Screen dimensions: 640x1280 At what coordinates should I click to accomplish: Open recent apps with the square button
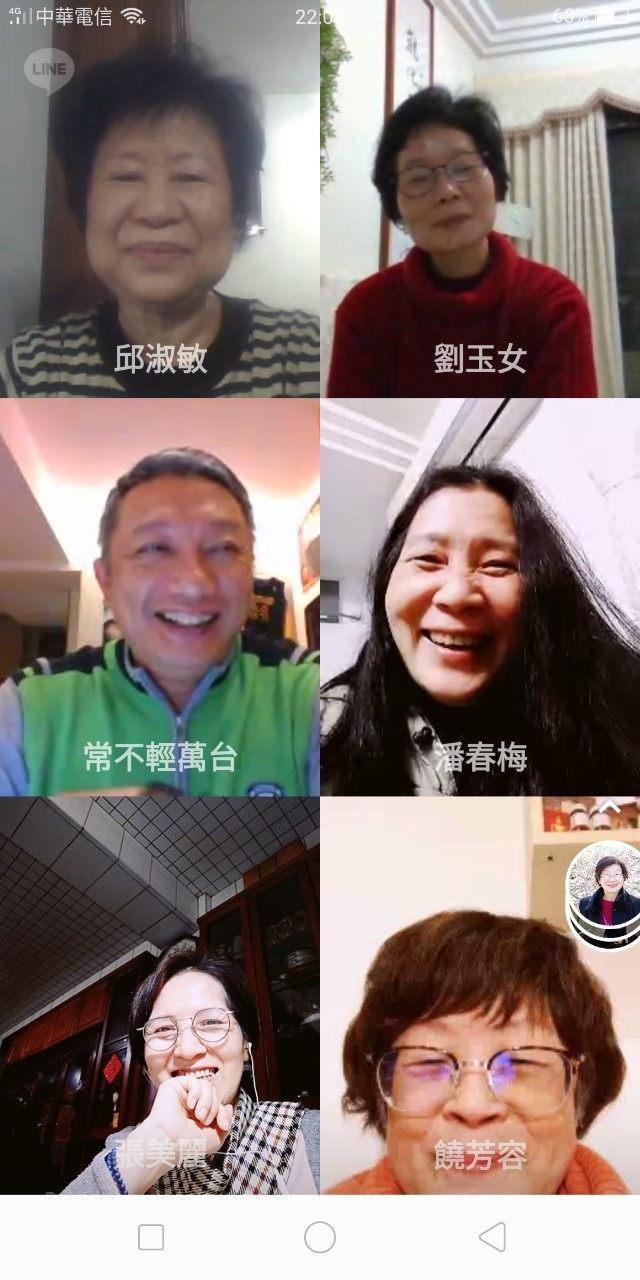pyautogui.click(x=151, y=1237)
